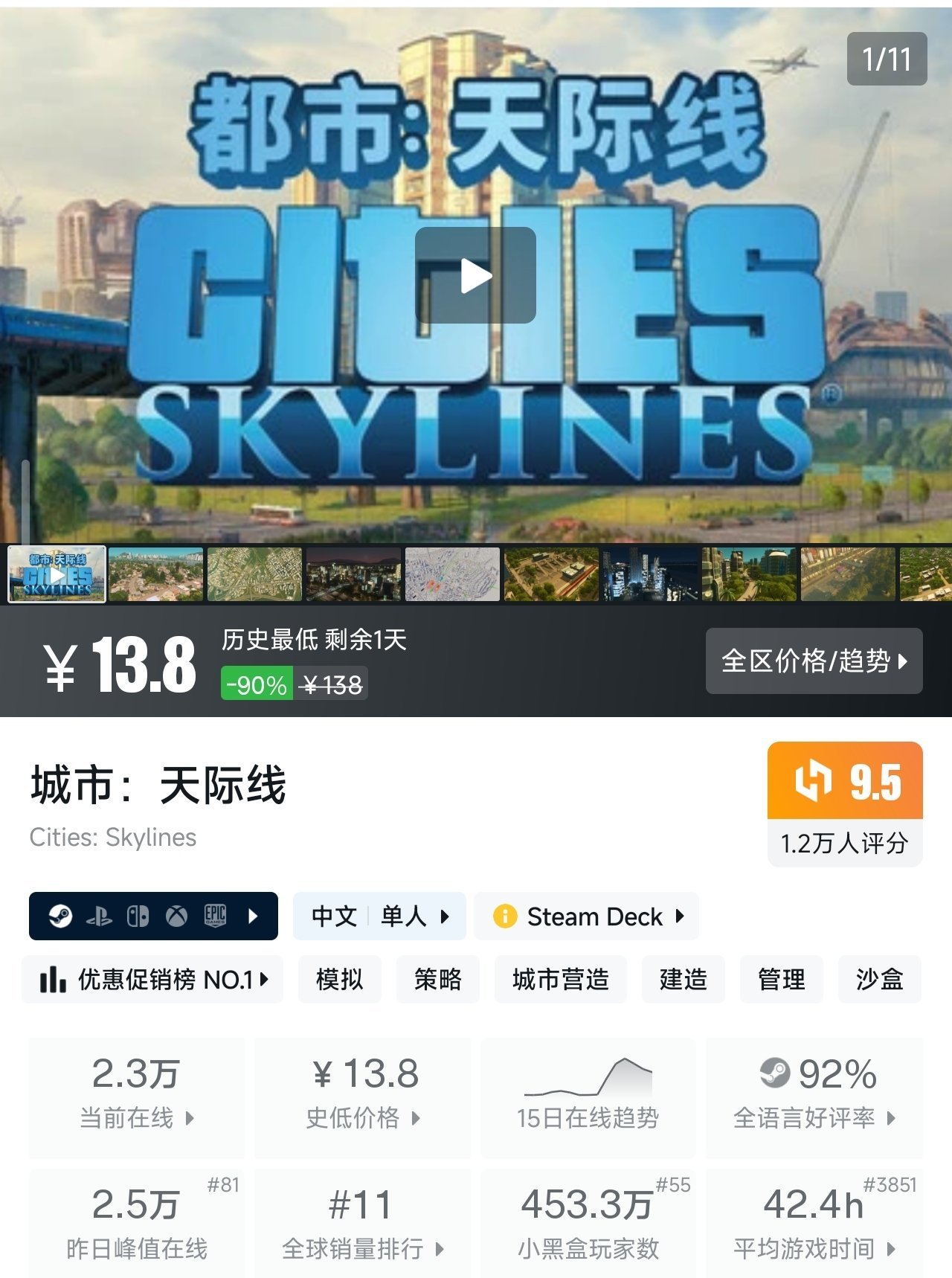Select the second screenshot thumbnail

coord(155,574)
